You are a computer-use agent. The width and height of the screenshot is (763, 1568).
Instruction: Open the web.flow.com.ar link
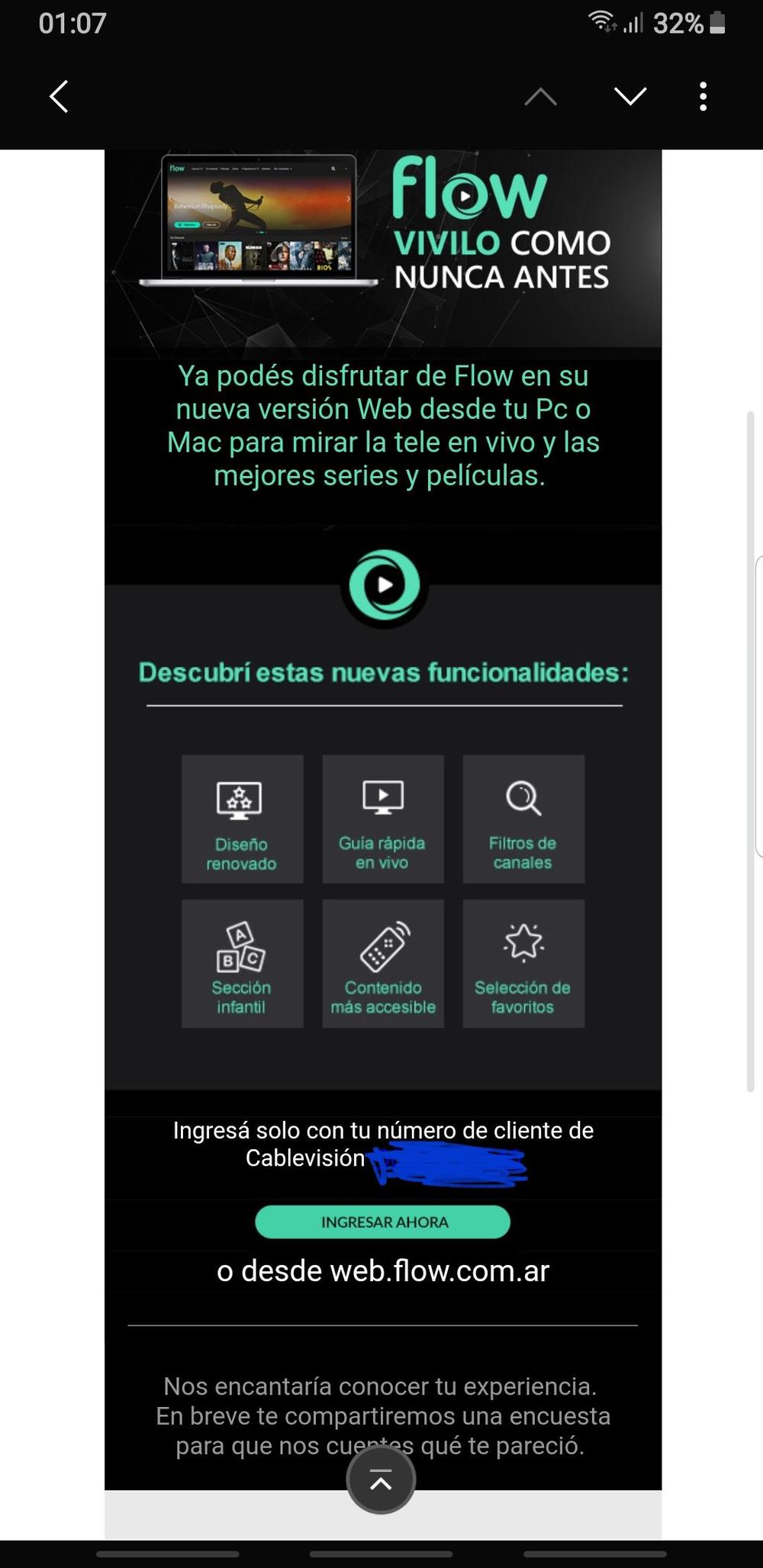click(x=438, y=1270)
